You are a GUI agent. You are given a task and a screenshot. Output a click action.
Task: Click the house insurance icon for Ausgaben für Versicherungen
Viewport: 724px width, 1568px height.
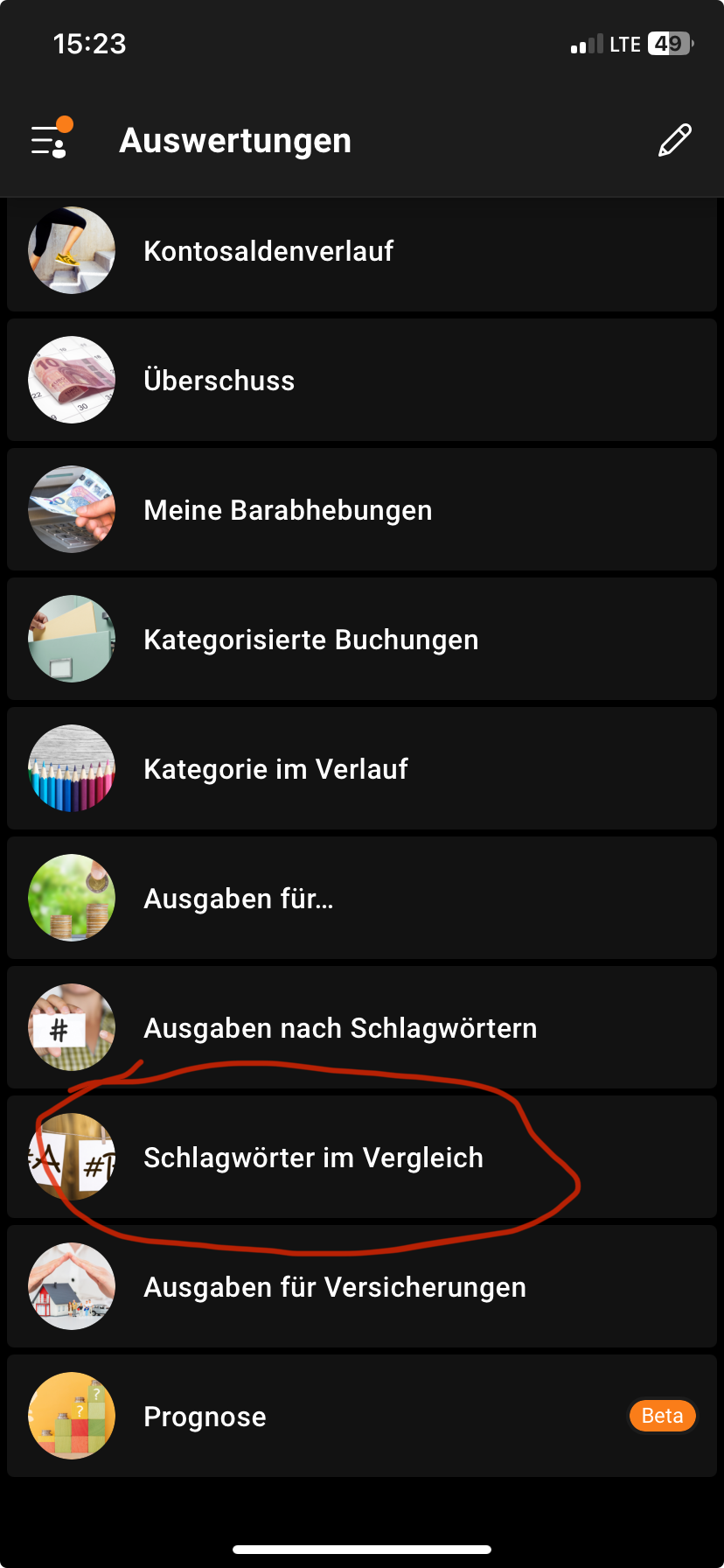[x=72, y=1286]
